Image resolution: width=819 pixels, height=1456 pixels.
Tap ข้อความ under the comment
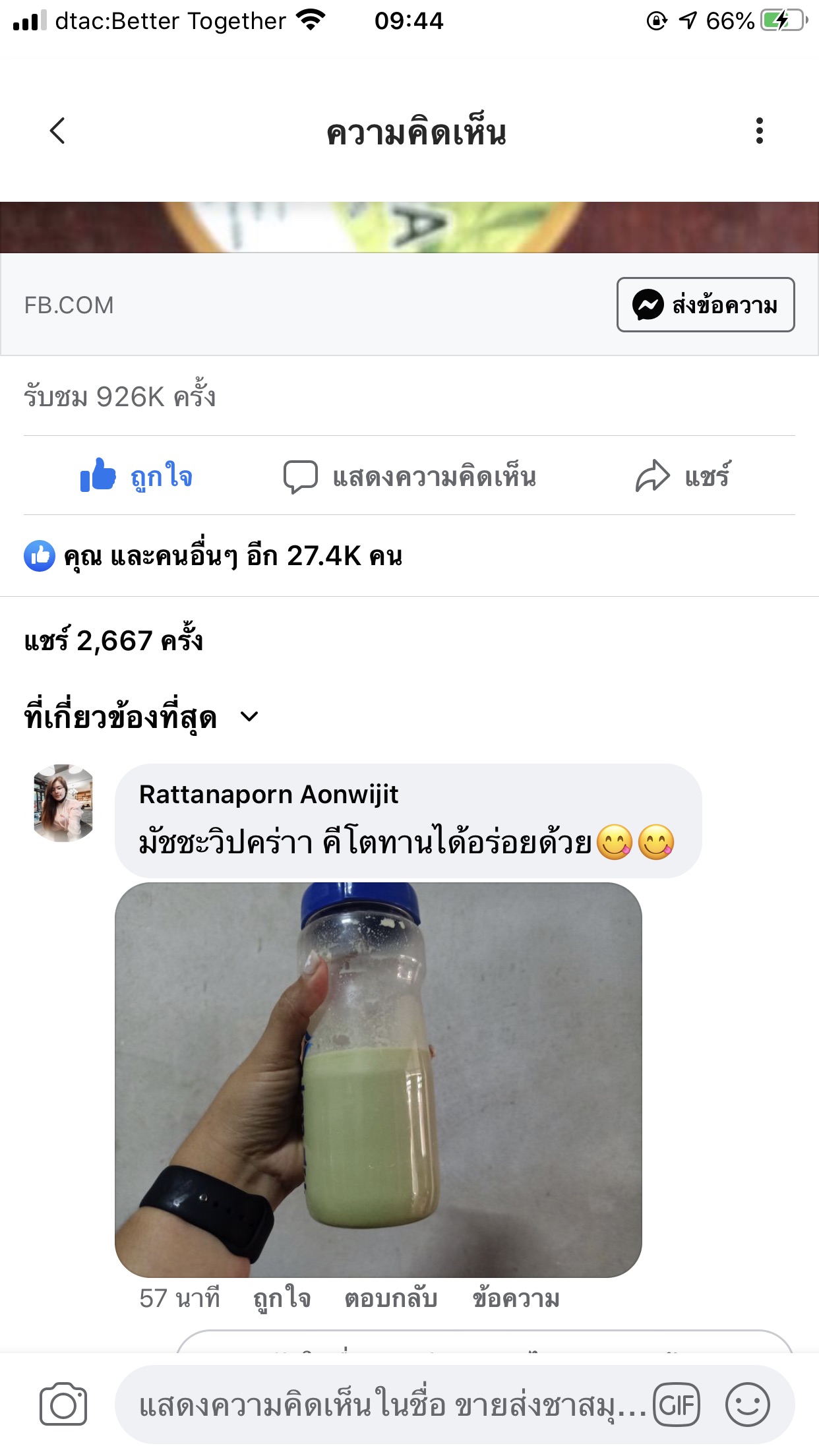click(x=516, y=1298)
